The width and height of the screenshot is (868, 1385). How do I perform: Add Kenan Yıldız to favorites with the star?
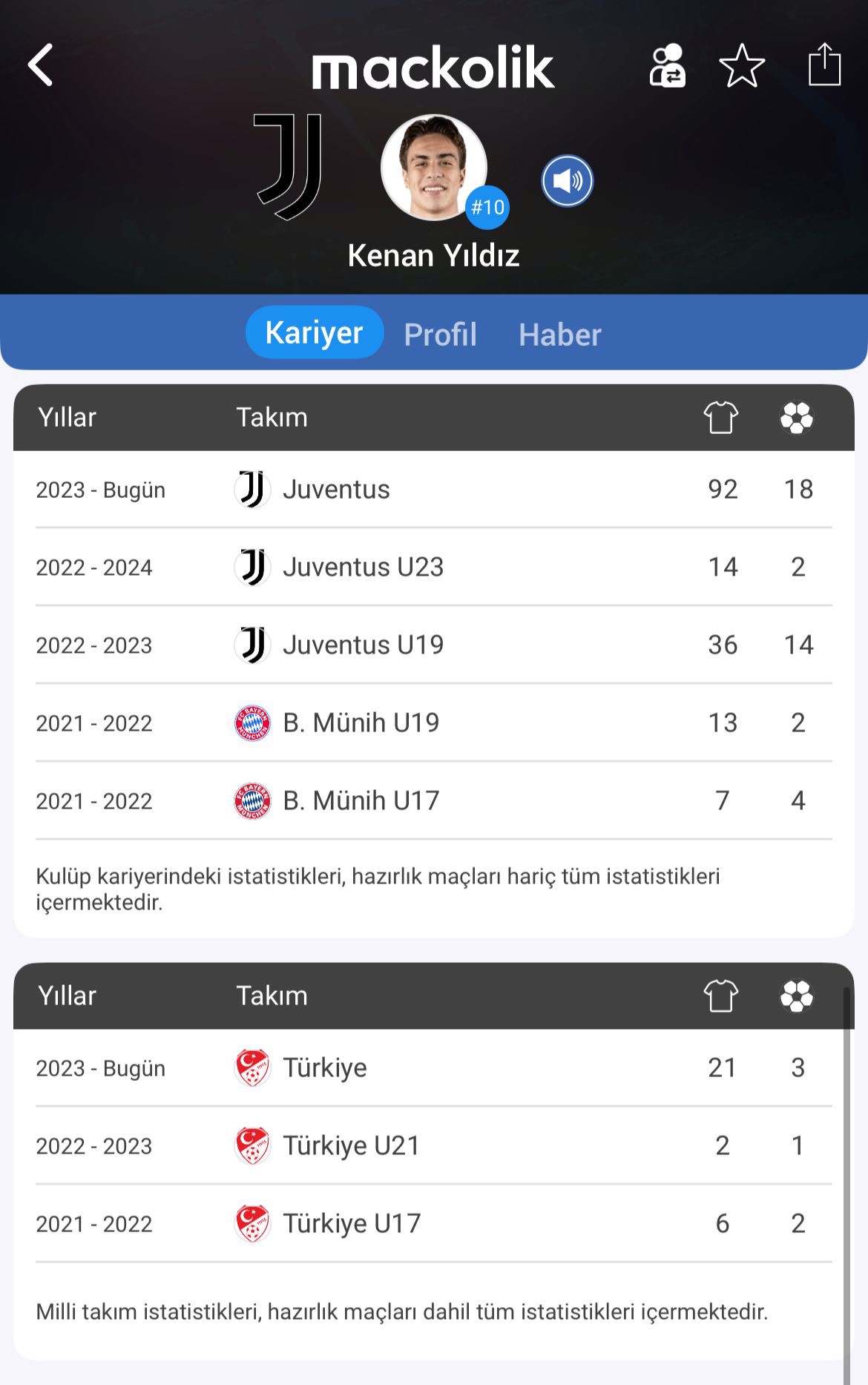point(742,66)
